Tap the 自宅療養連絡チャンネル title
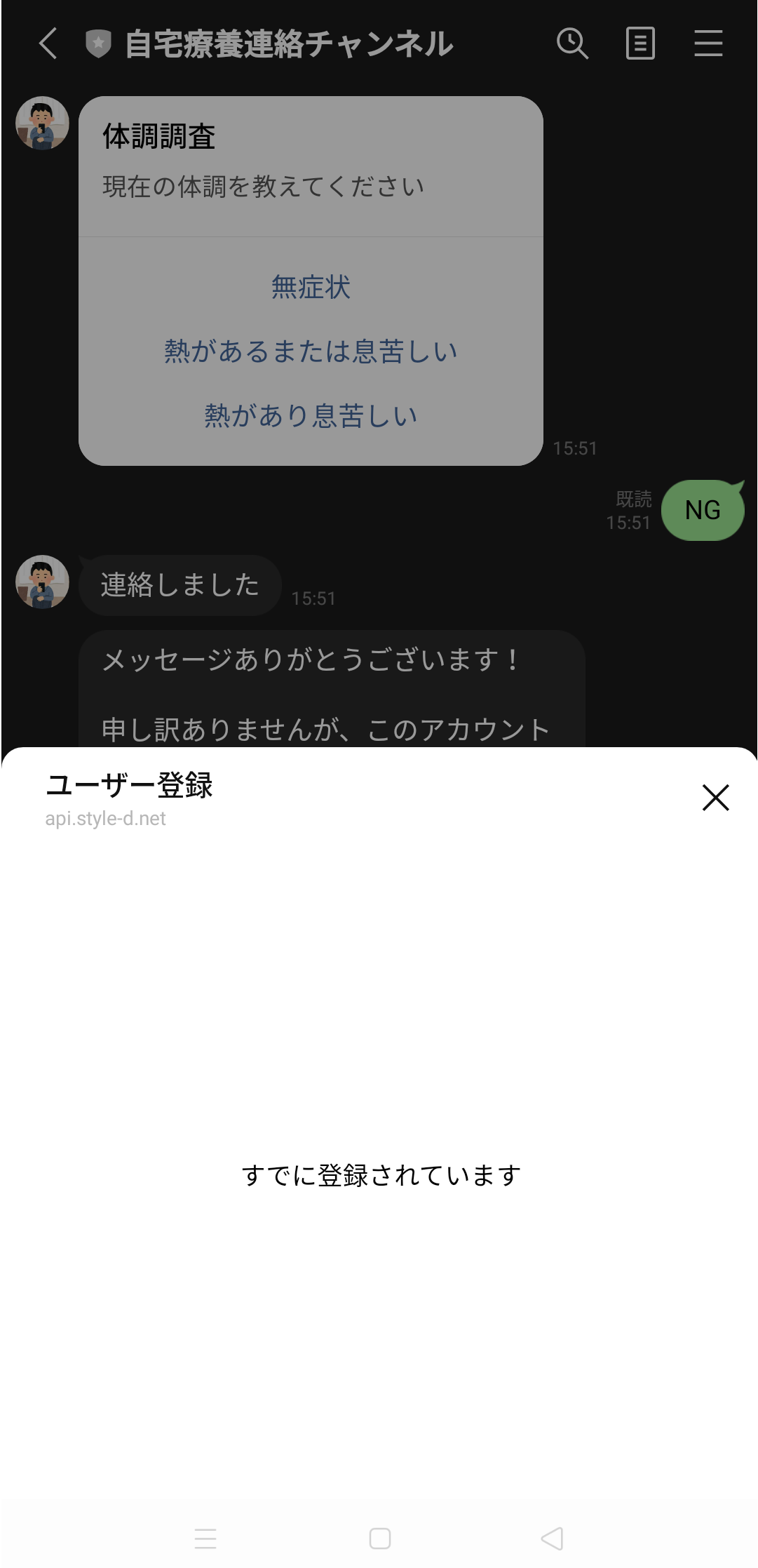Image resolution: width=758 pixels, height=1568 pixels. click(x=289, y=44)
